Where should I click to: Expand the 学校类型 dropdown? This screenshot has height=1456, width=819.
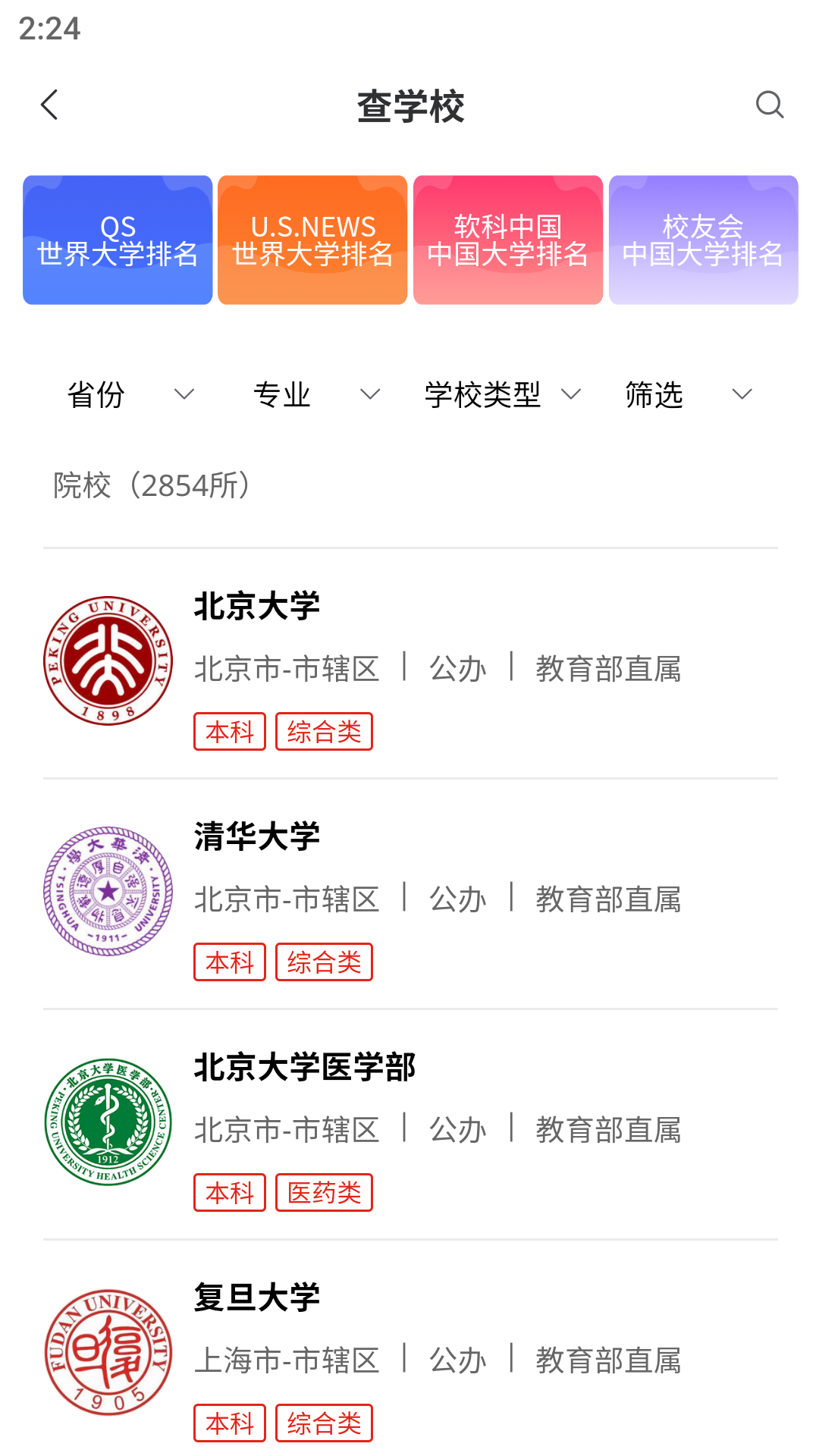point(502,394)
